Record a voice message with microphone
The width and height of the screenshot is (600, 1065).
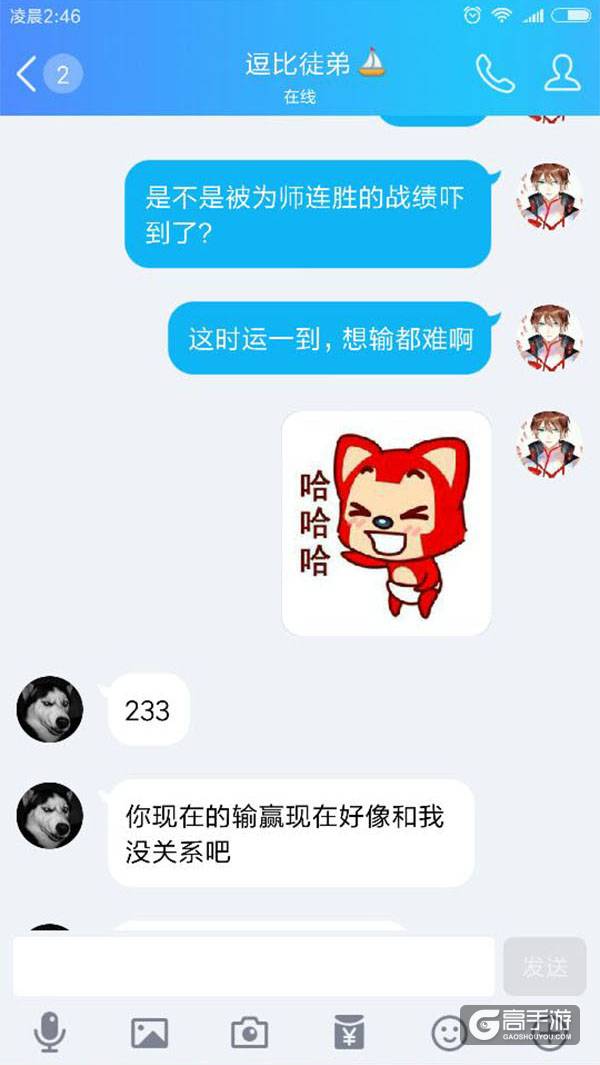click(49, 1031)
